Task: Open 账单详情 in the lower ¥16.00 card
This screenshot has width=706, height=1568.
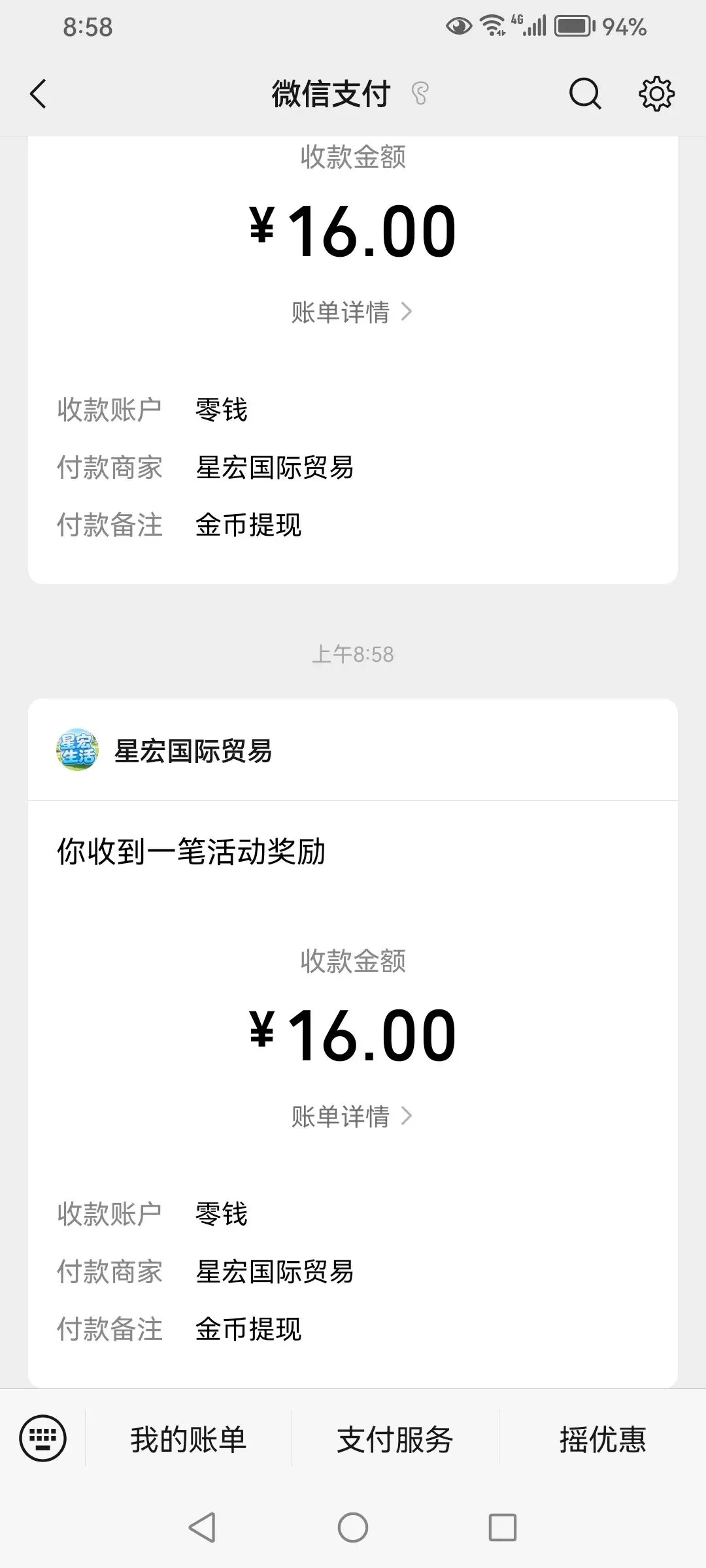Action: [352, 1117]
